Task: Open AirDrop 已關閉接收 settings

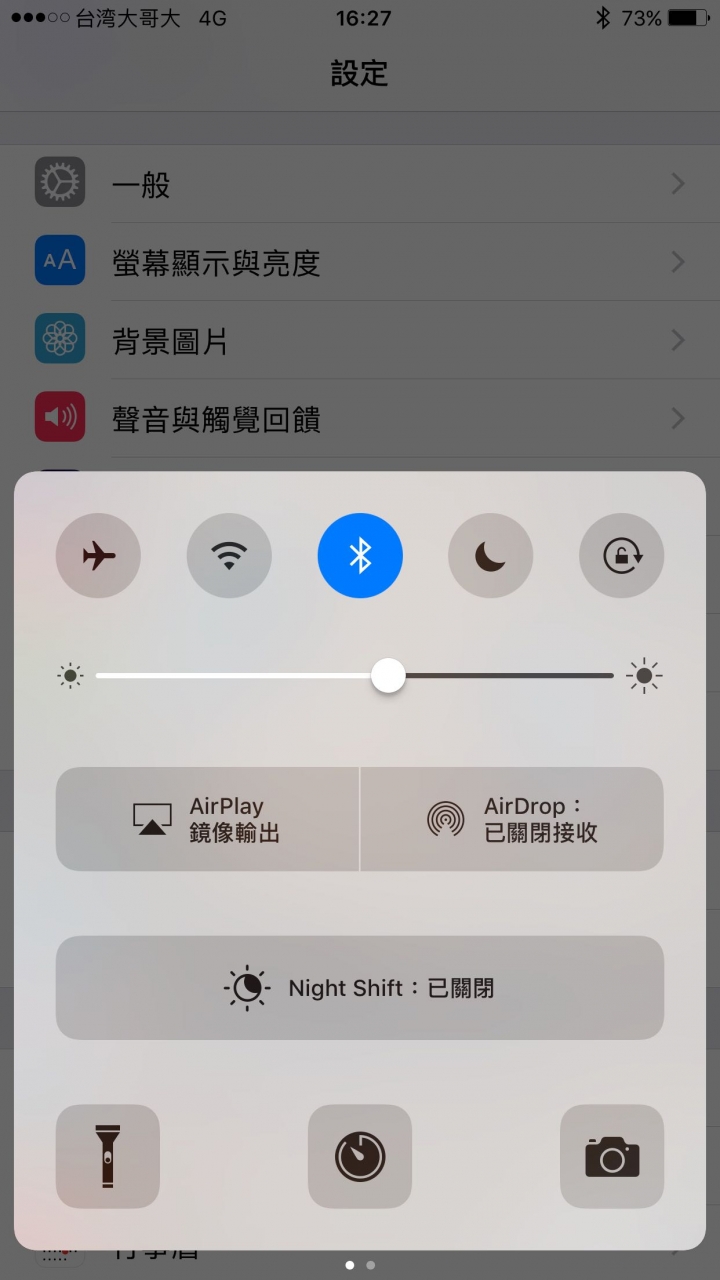Action: tap(512, 819)
